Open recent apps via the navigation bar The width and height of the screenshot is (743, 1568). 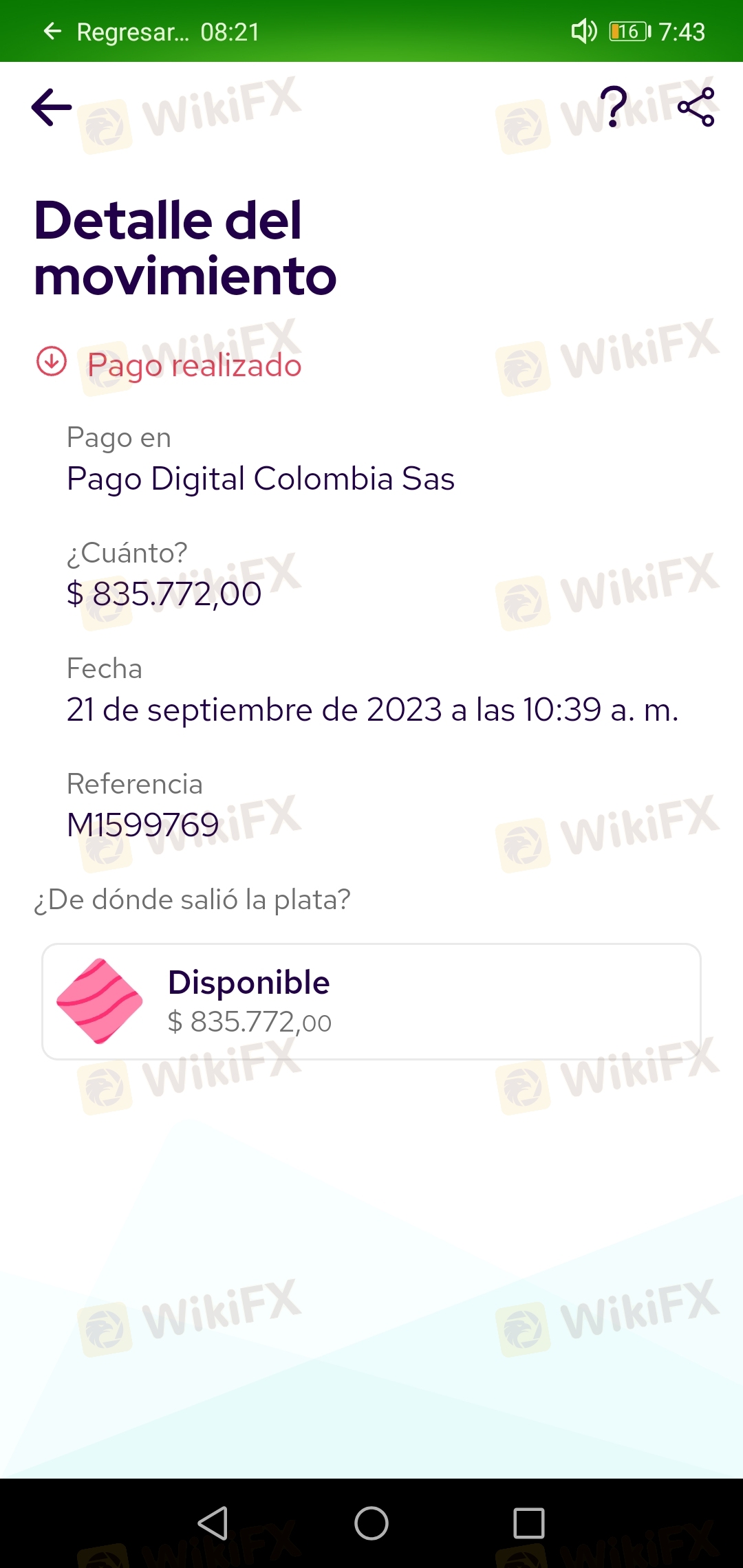(529, 1523)
